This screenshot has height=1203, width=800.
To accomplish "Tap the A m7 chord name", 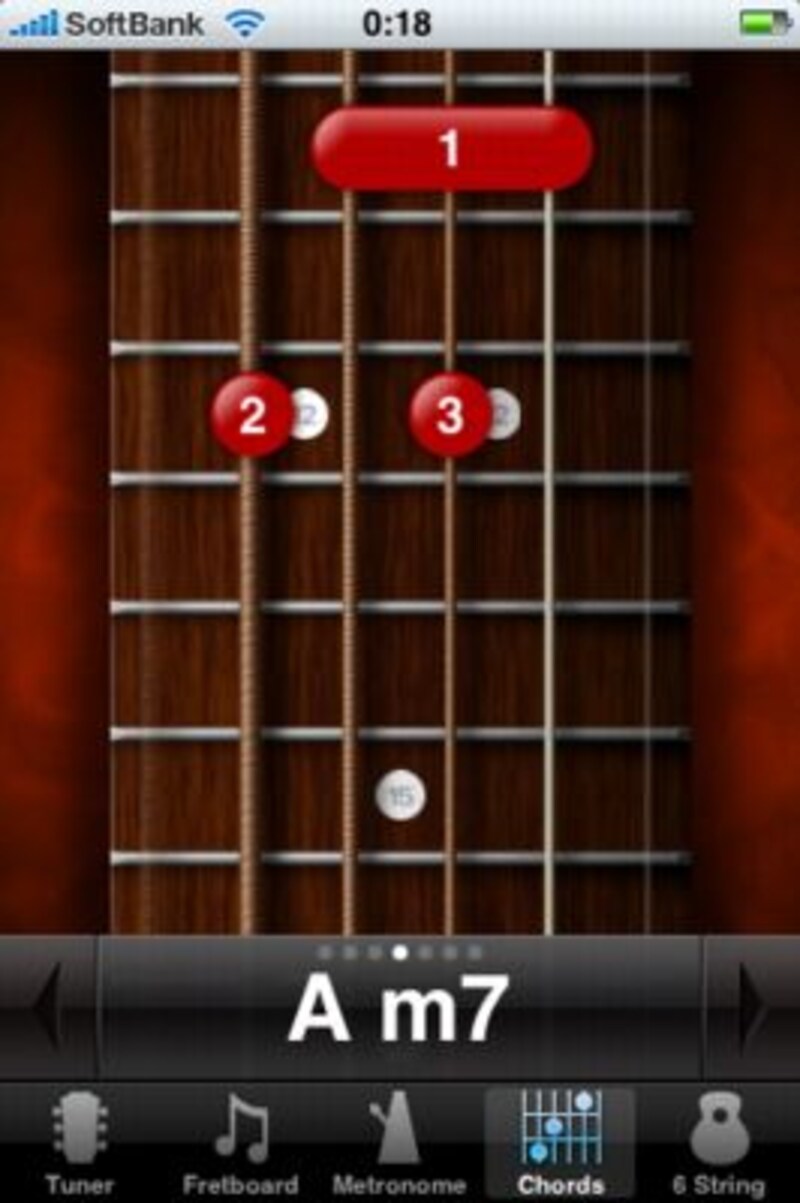I will (400, 1010).
